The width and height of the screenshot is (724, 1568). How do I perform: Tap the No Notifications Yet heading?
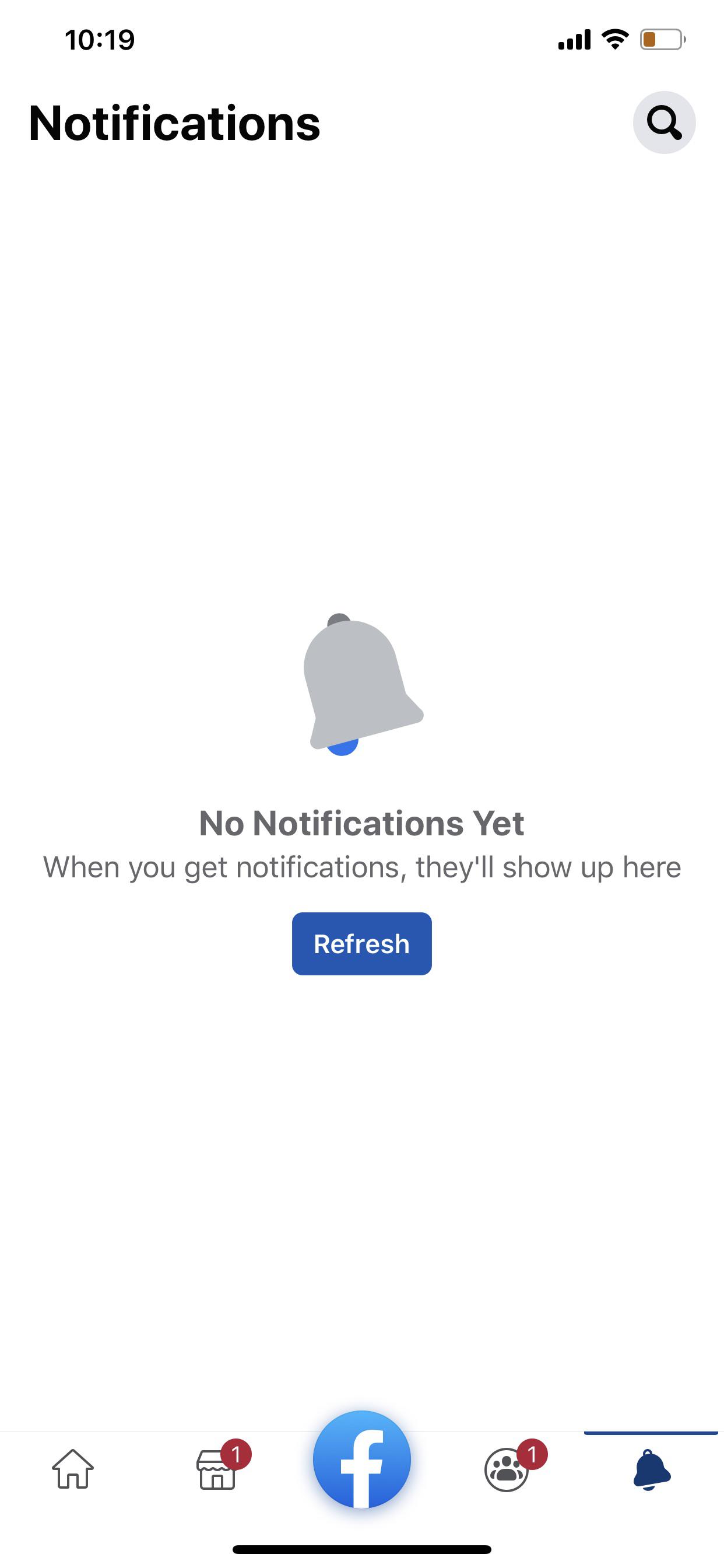pyautogui.click(x=361, y=823)
